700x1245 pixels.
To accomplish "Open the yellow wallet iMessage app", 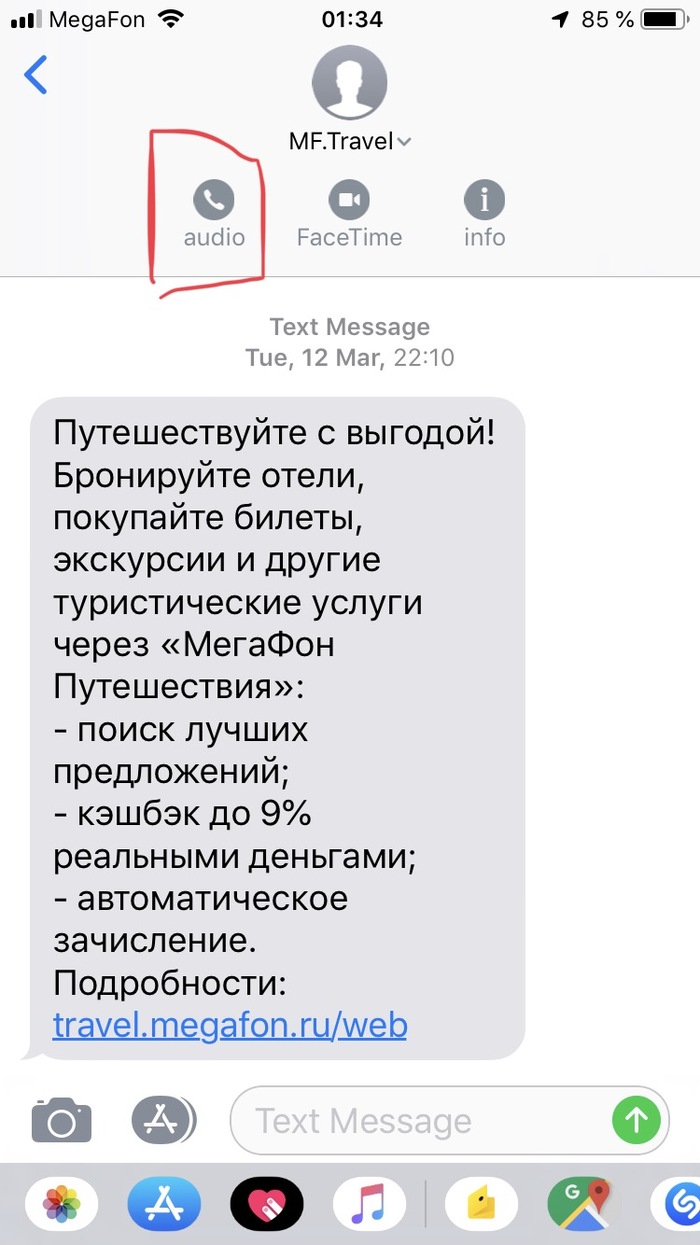I will (481, 1203).
